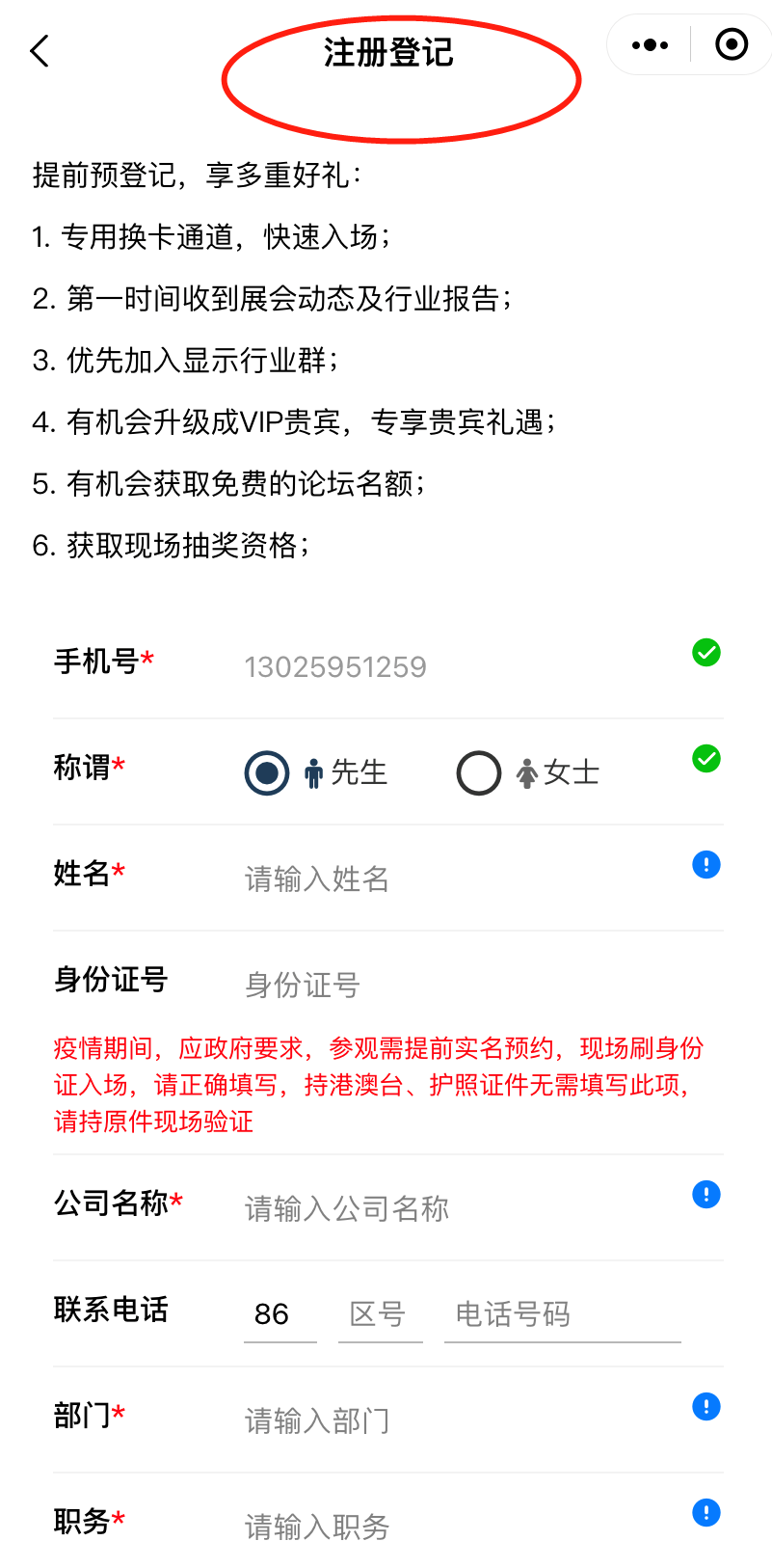Click the green checkmark beside 手机号
The height and width of the screenshot is (1568, 772).
click(706, 653)
